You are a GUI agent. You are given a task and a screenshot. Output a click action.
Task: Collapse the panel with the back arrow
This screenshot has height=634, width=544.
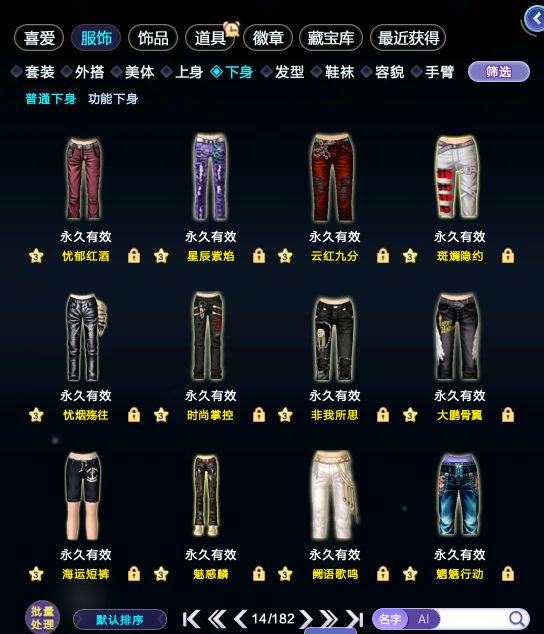pos(536,19)
